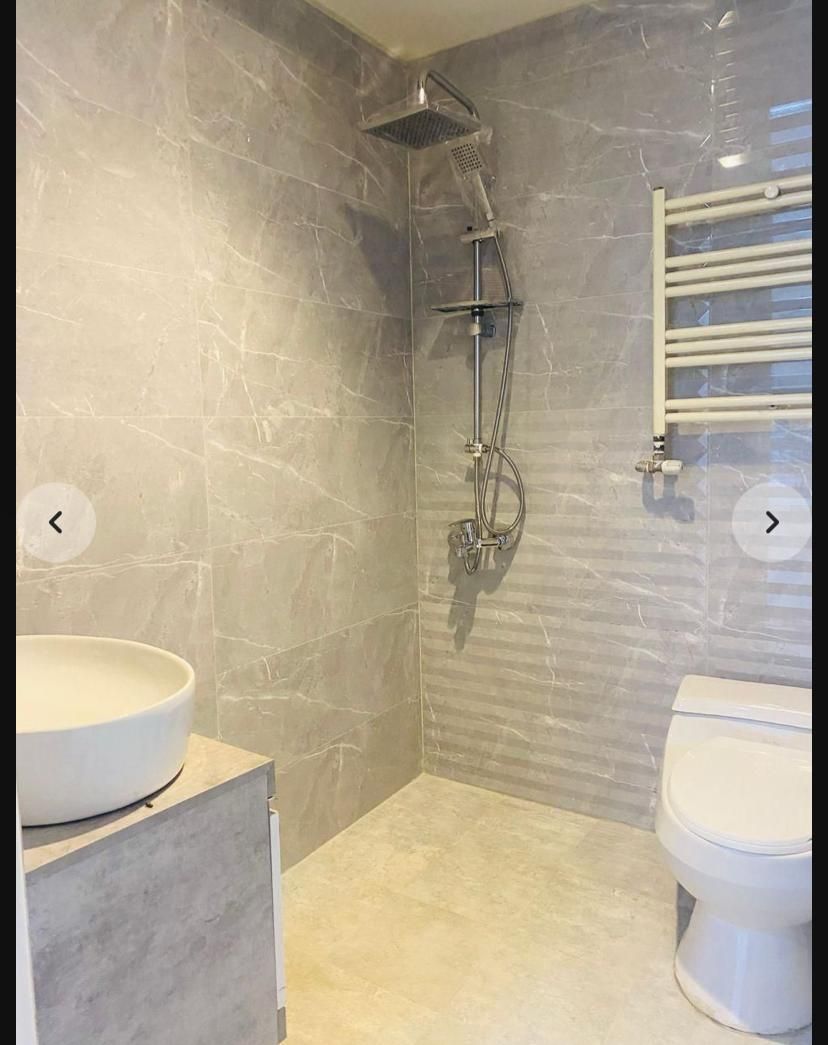Go to the previous photo
The image size is (828, 1045).
coord(56,522)
